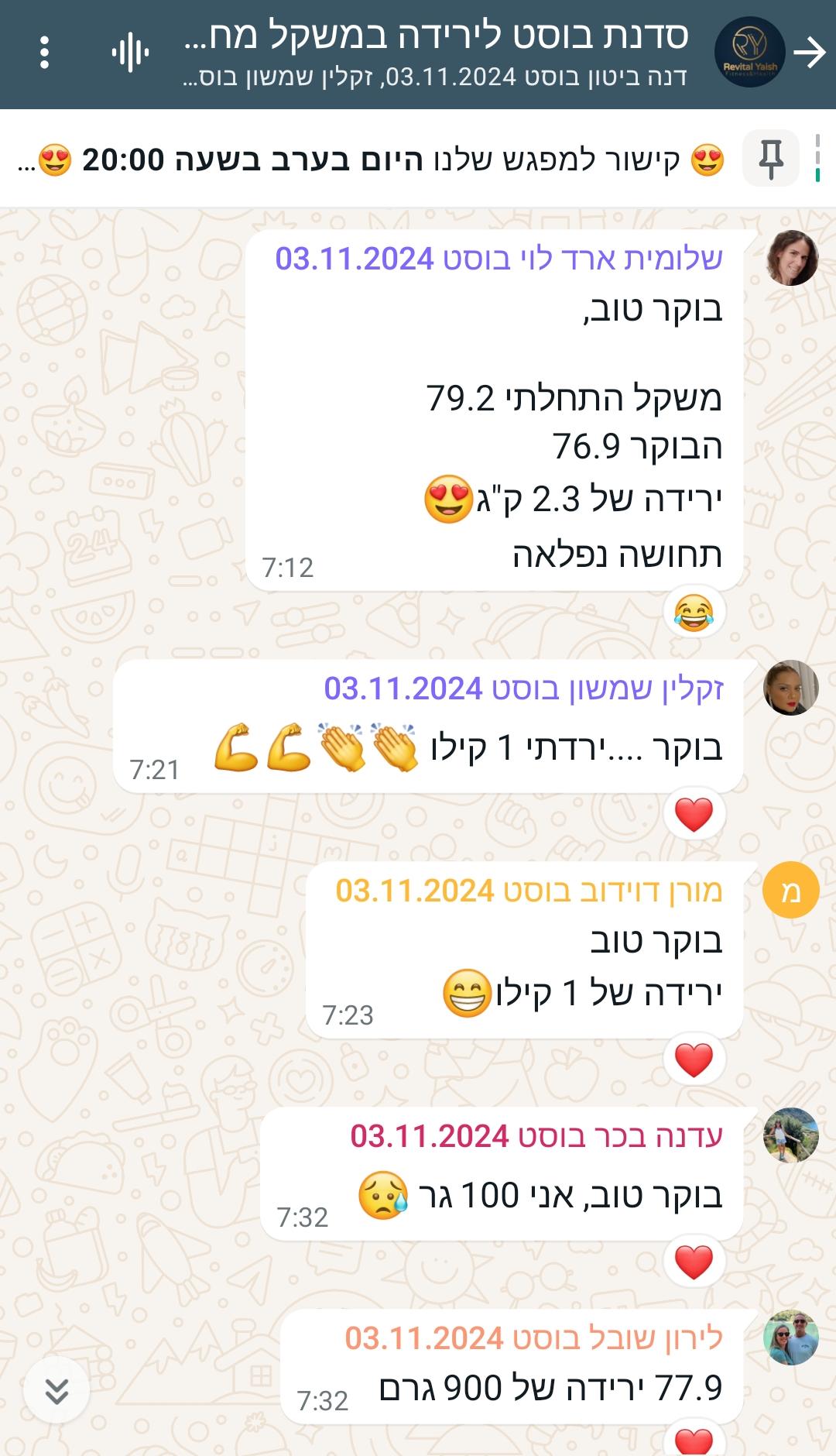Open the three-dot overflow menu
Image resolution: width=836 pixels, height=1456 pixels.
point(44,53)
